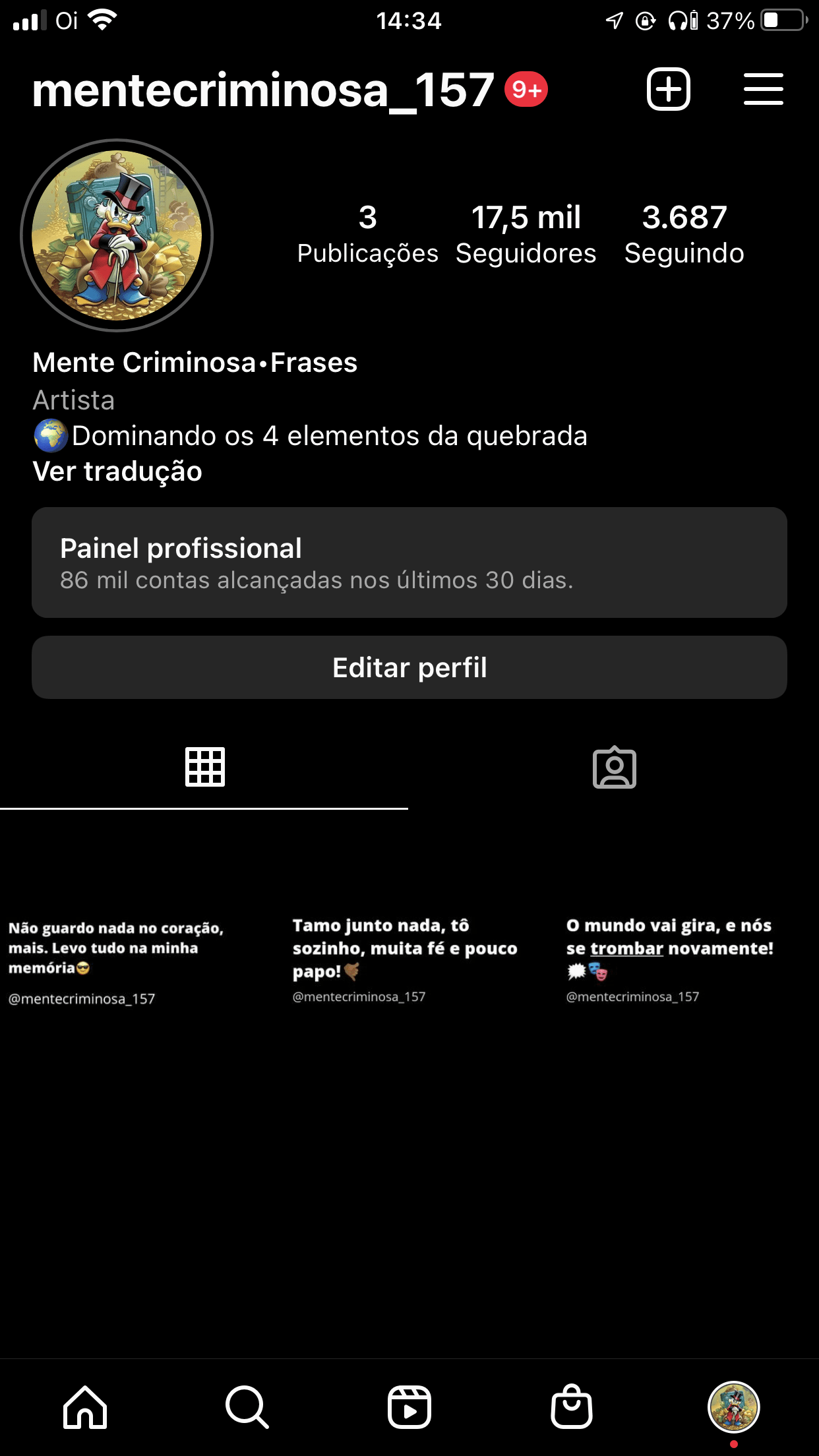The height and width of the screenshot is (1456, 819).
Task: Open the hamburger menu
Action: [763, 89]
